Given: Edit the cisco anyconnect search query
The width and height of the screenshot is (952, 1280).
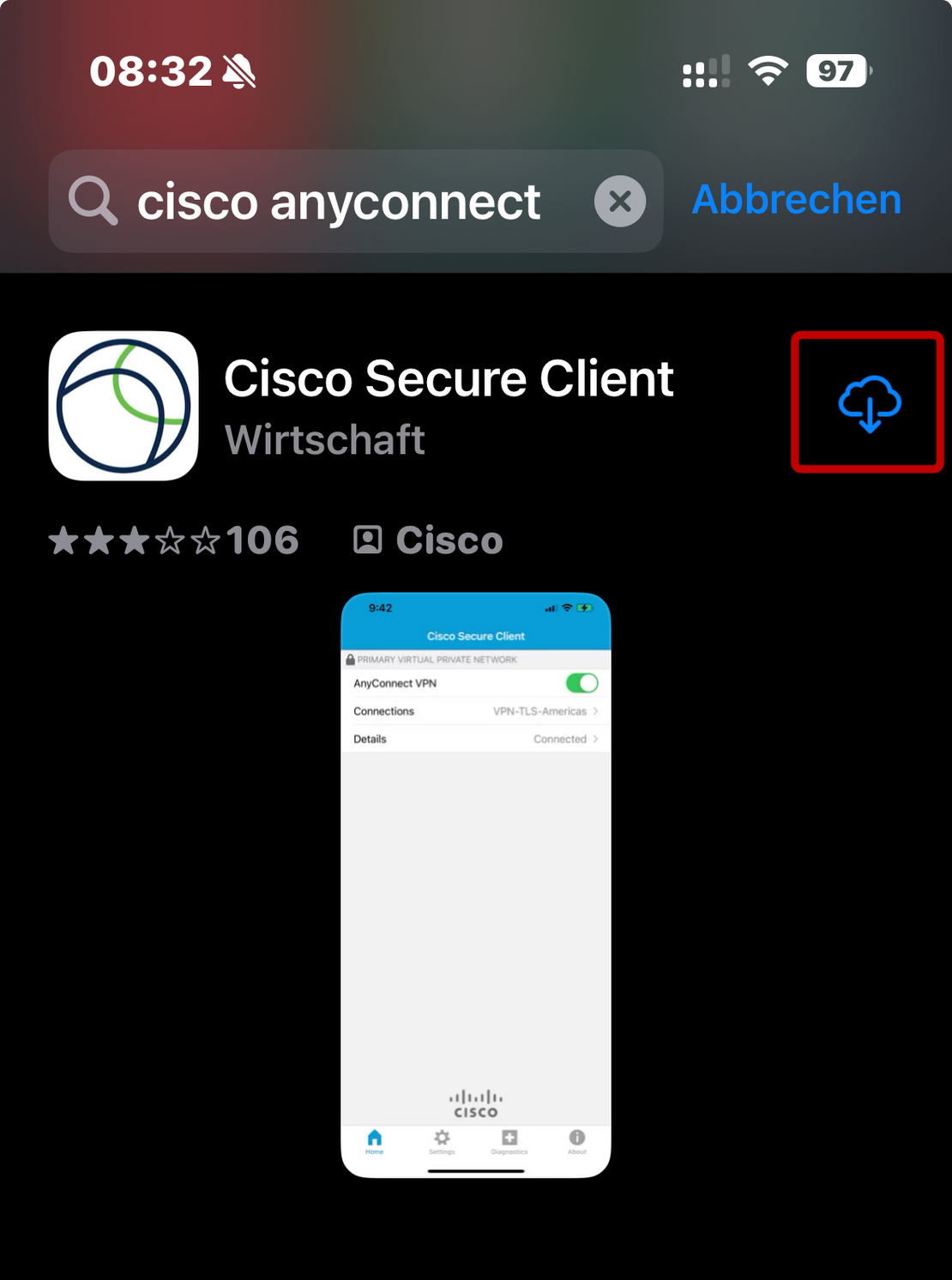Looking at the screenshot, I should click(339, 202).
